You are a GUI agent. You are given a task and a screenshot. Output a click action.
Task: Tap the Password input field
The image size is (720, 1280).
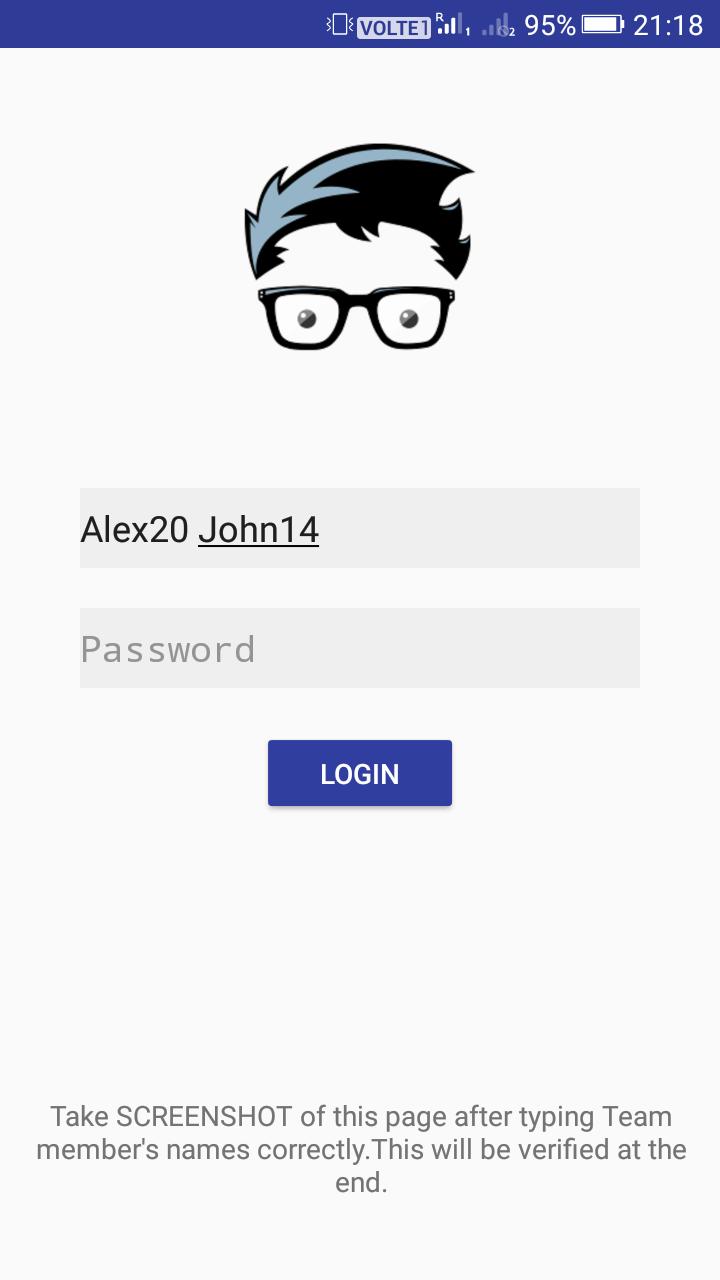coord(360,648)
